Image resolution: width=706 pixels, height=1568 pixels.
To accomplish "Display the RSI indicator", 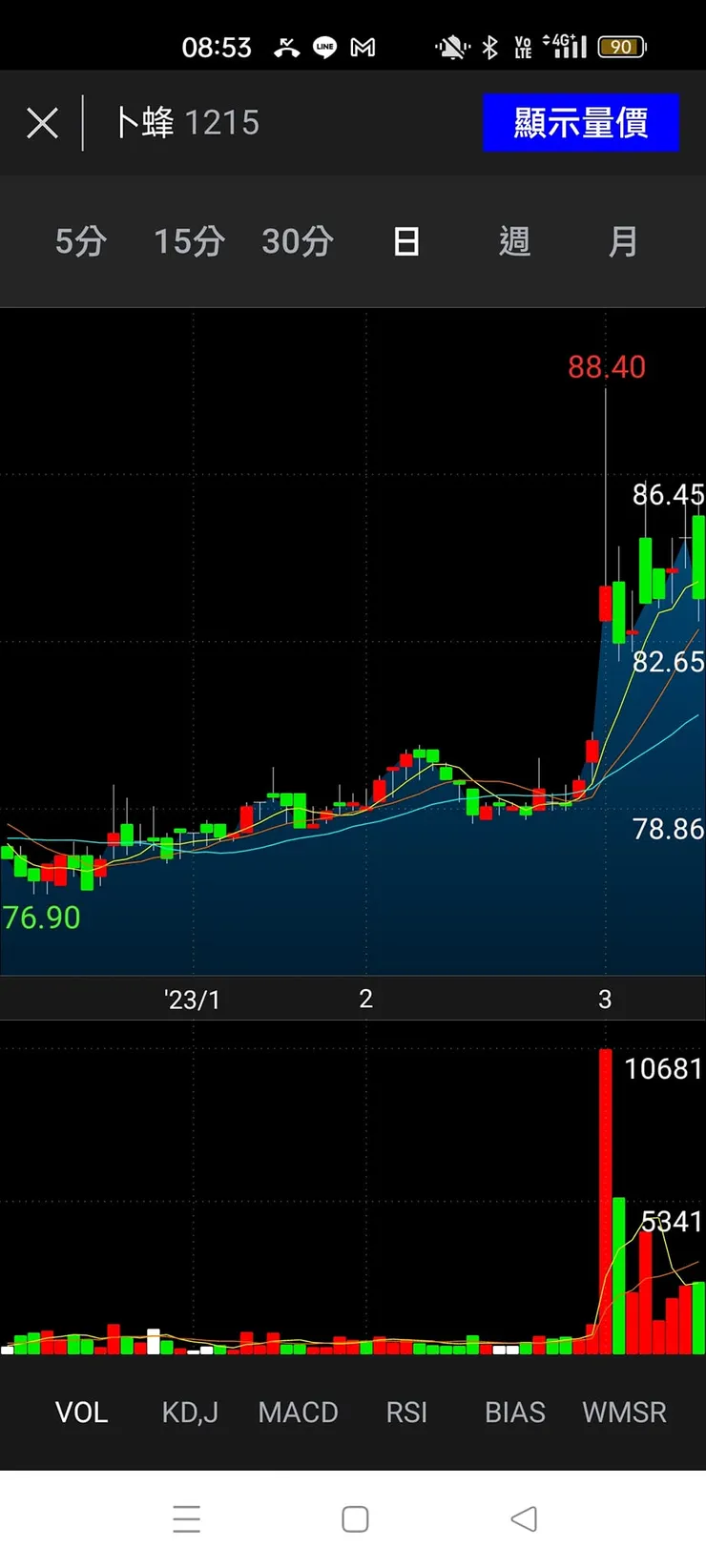I will (x=406, y=1412).
